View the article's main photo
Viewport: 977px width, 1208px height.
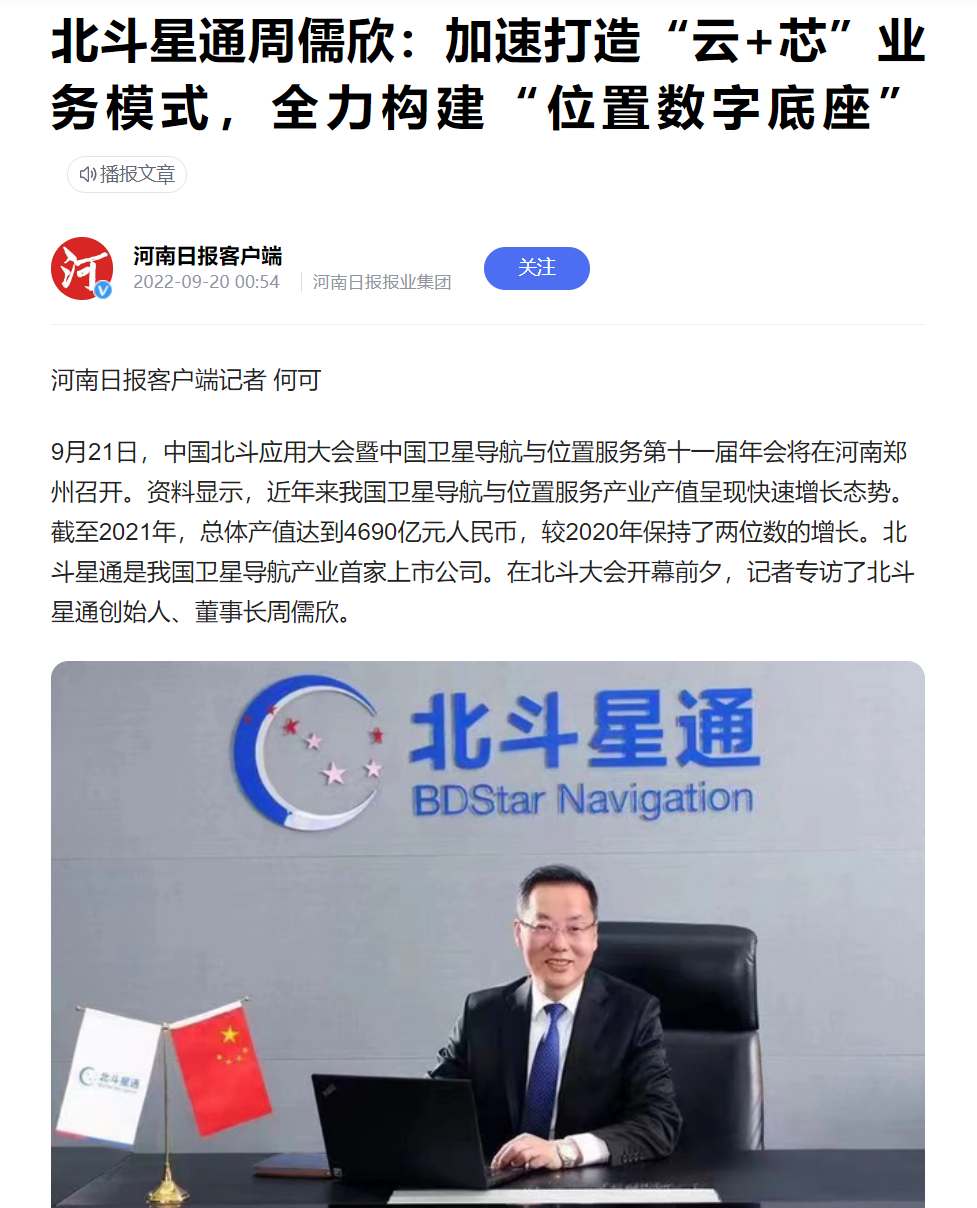click(488, 933)
